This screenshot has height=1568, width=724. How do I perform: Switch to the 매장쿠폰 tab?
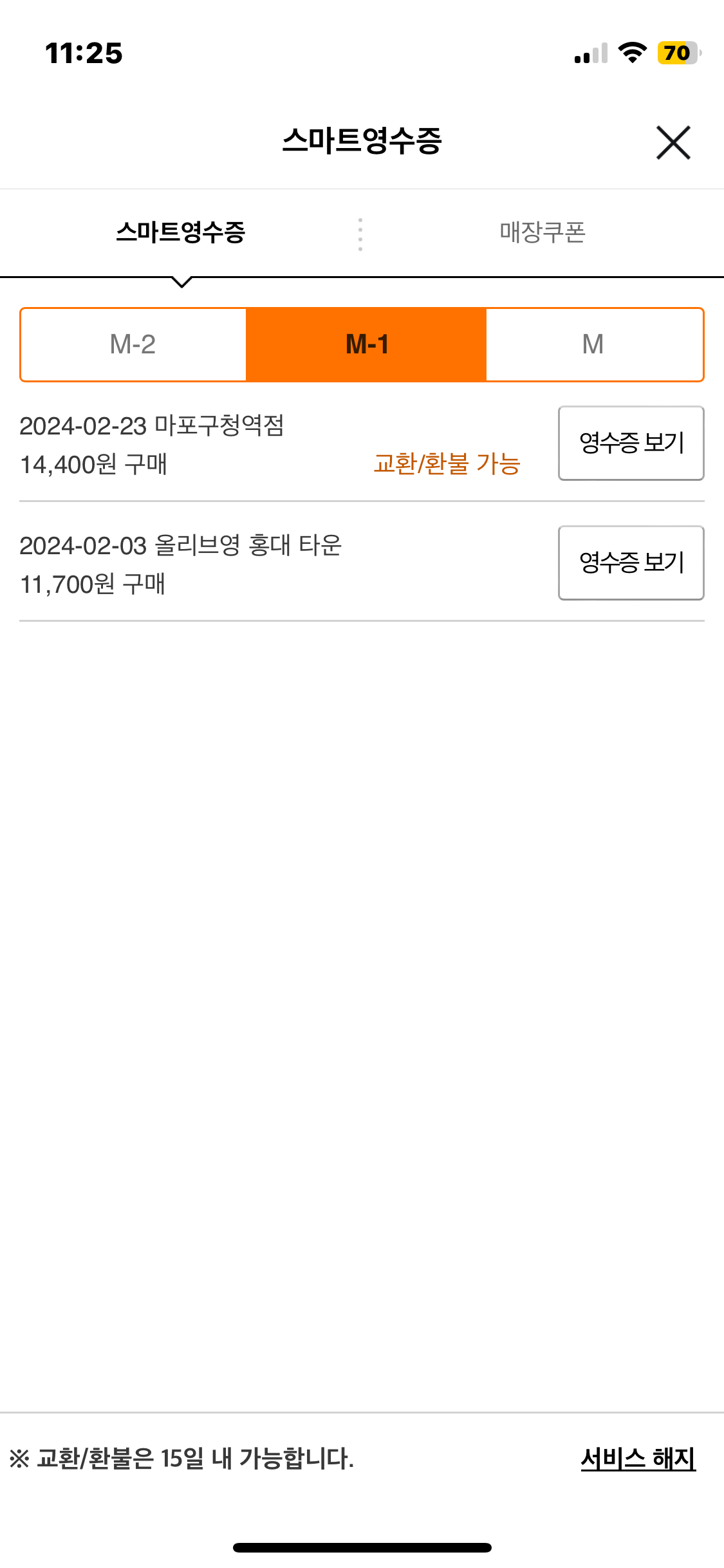542,232
